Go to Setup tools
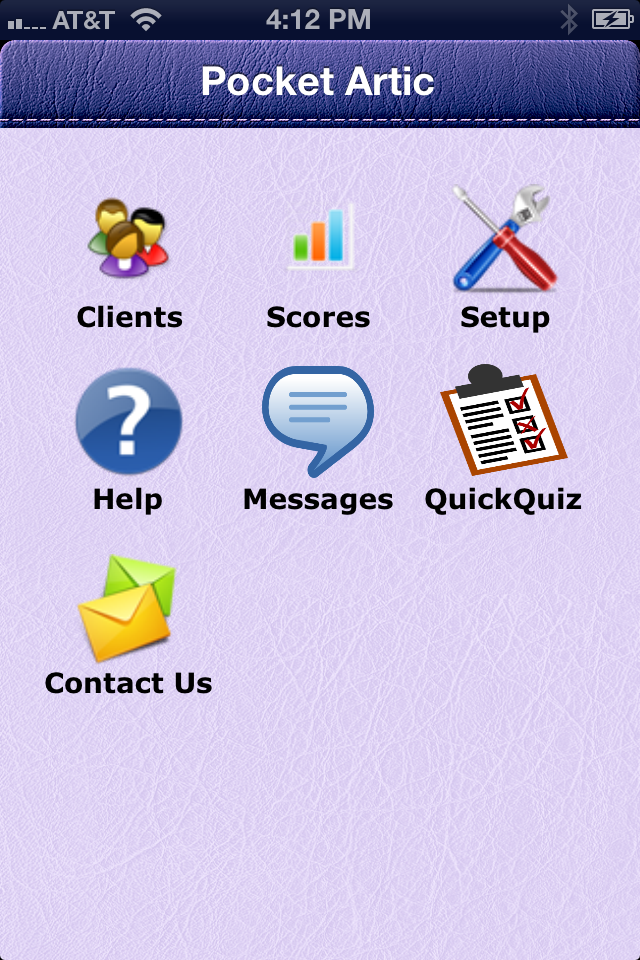The height and width of the screenshot is (960, 640). [x=503, y=238]
